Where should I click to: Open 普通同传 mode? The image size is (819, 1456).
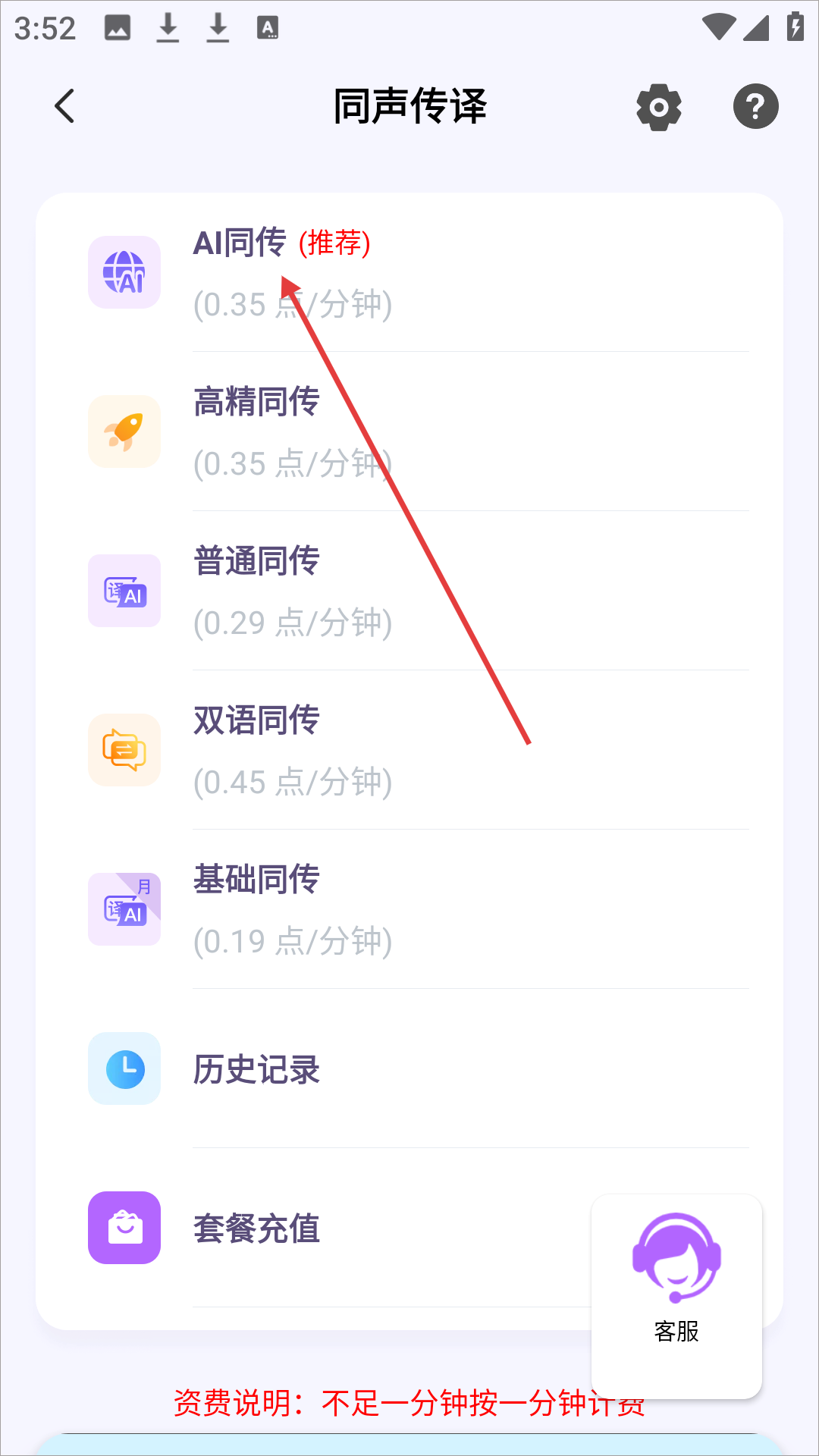pos(409,591)
